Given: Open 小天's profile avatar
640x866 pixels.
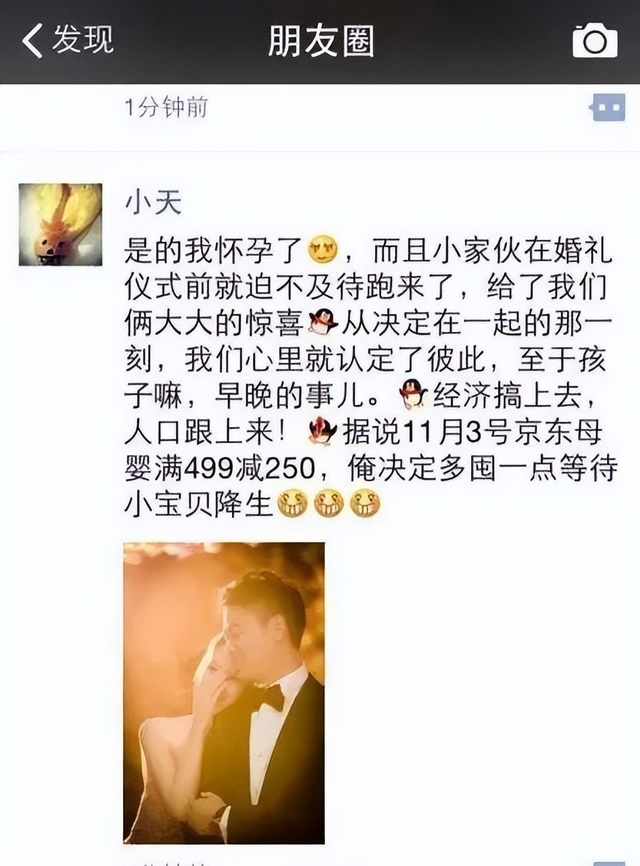Looking at the screenshot, I should (60, 224).
